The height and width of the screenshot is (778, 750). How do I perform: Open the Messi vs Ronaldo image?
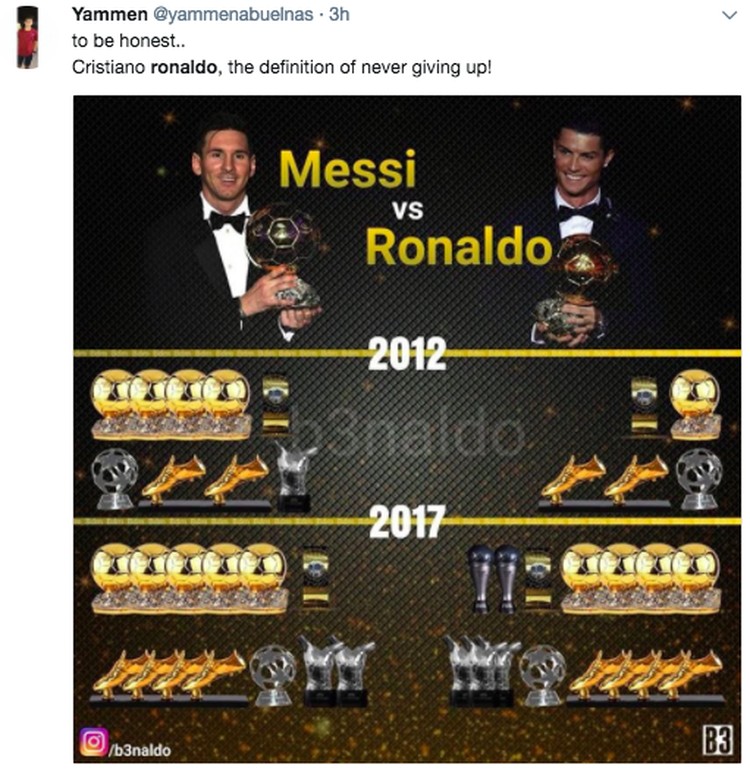point(406,430)
